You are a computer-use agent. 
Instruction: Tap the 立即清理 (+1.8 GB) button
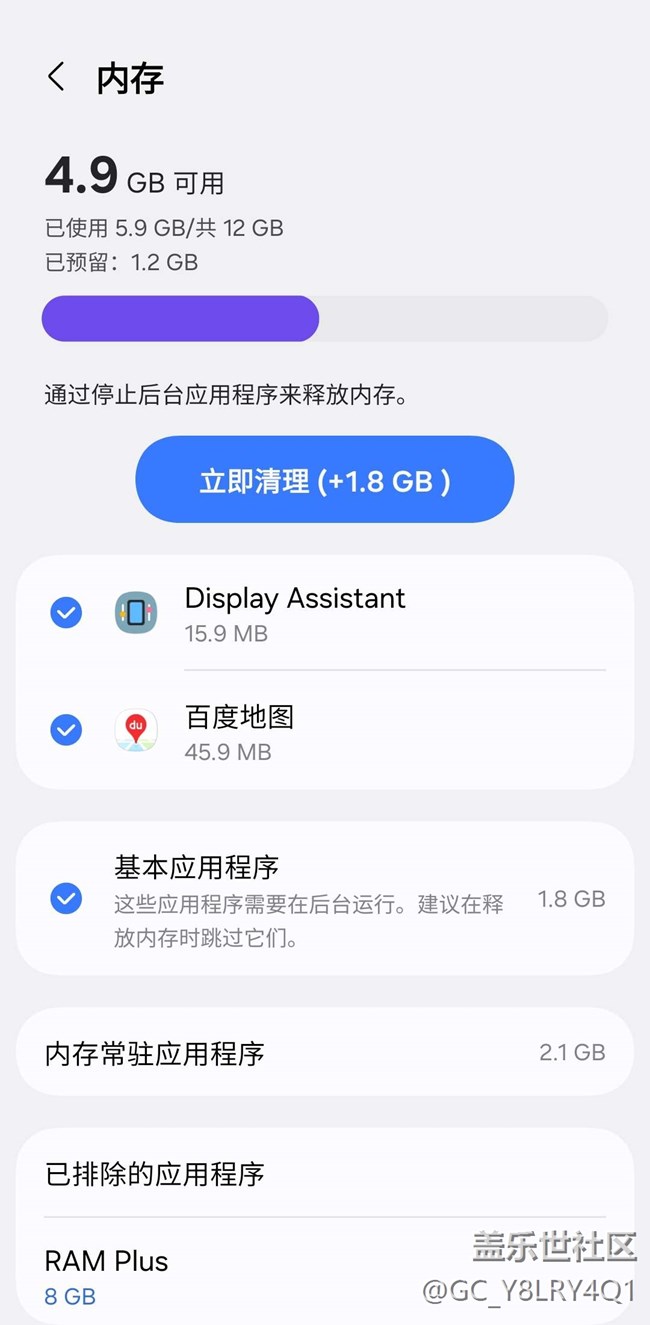pos(325,480)
